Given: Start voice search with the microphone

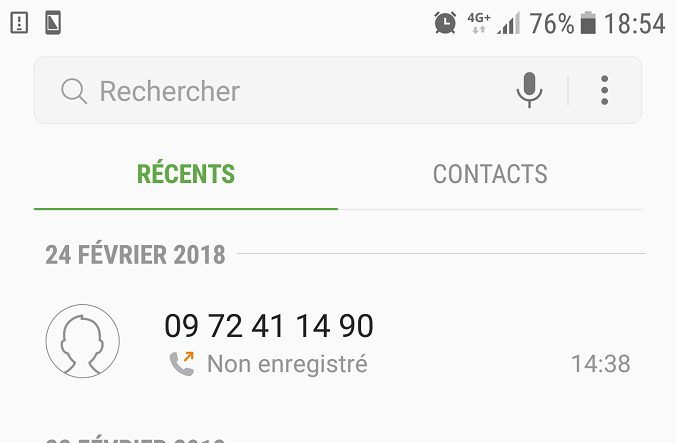Looking at the screenshot, I should coord(529,91).
